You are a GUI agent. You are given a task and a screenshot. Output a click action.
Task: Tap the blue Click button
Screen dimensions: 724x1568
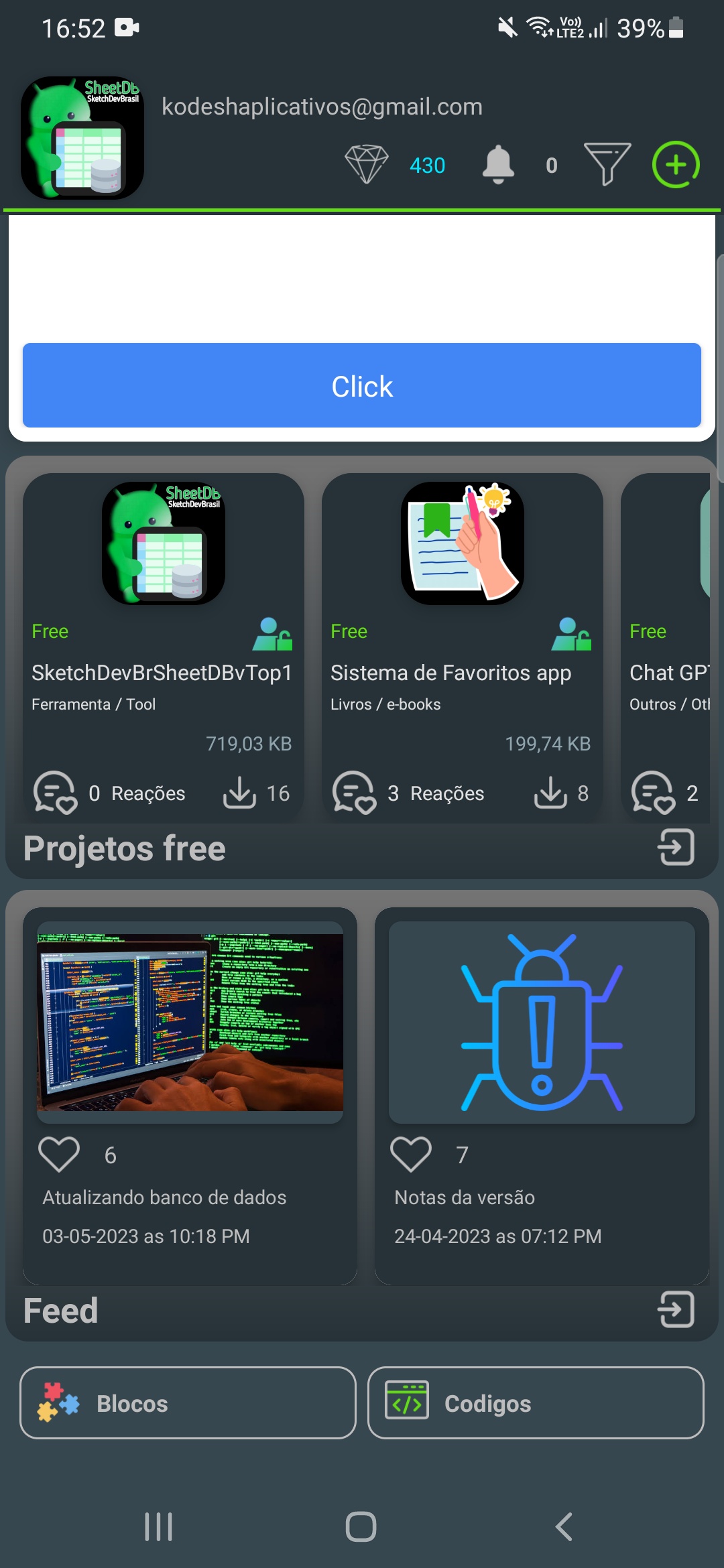pyautogui.click(x=362, y=386)
